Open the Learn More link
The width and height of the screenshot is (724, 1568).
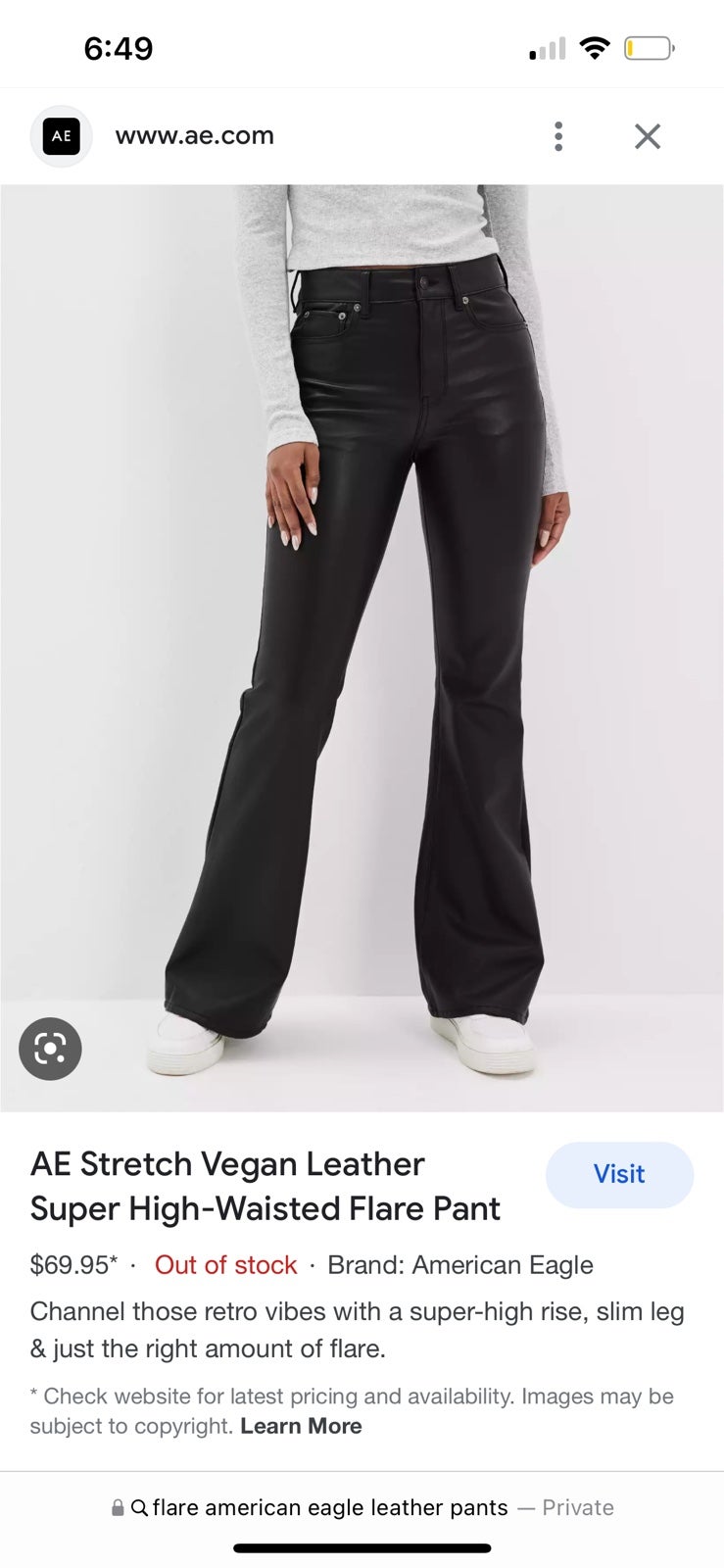point(301,1426)
